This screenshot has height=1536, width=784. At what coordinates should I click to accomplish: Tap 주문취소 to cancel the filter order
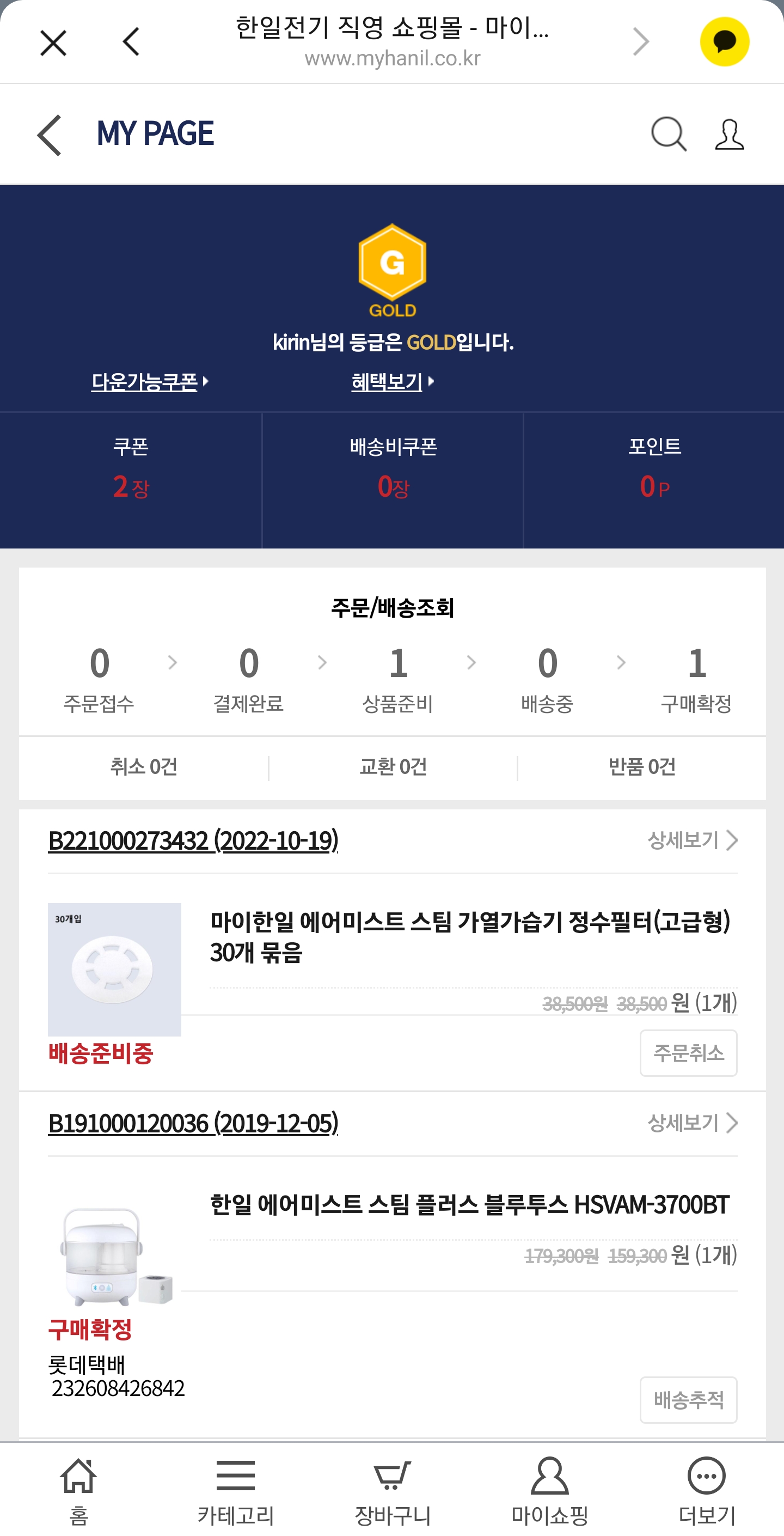[689, 1053]
